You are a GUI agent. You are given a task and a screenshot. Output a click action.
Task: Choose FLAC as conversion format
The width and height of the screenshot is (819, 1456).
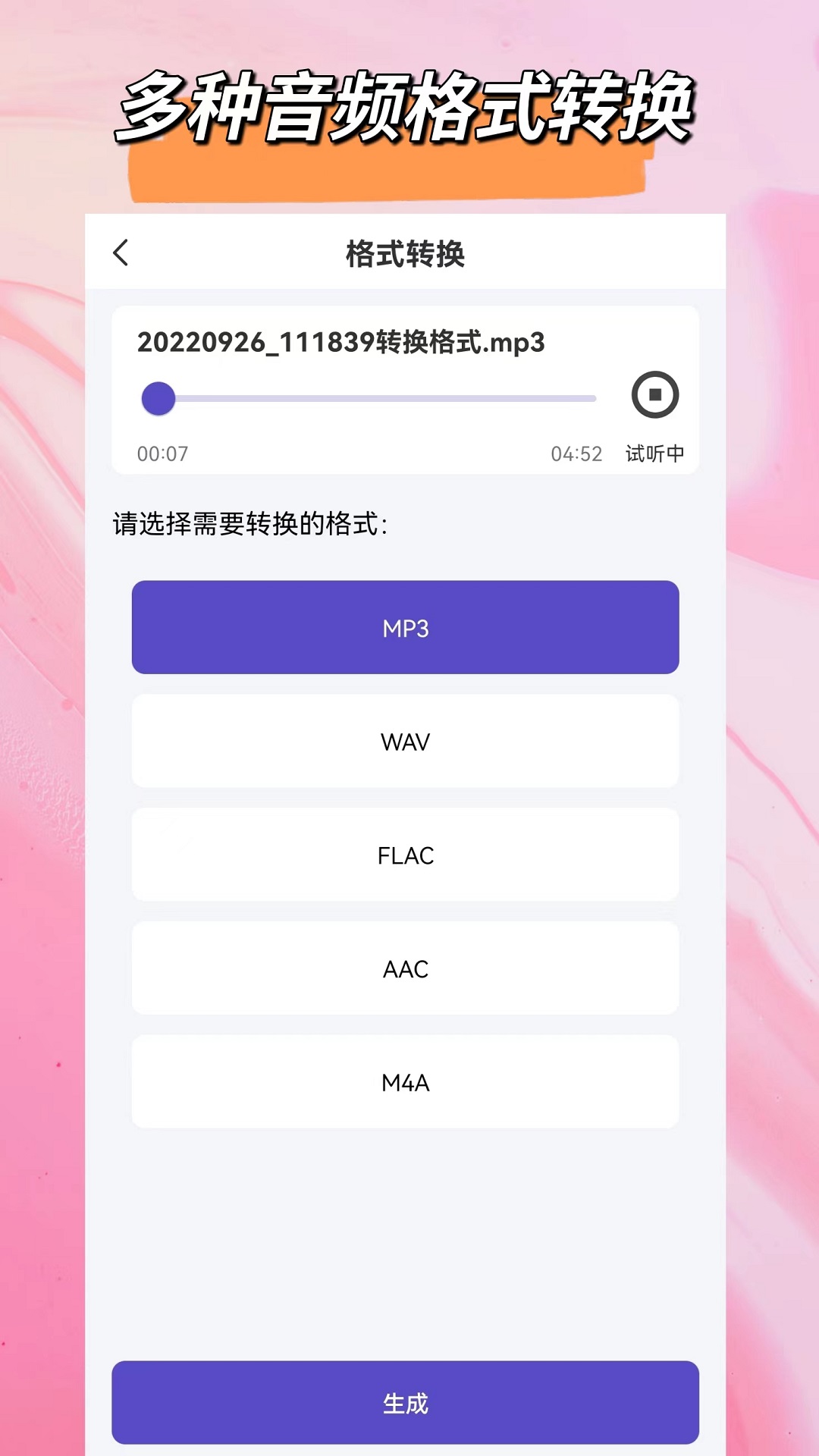(404, 855)
